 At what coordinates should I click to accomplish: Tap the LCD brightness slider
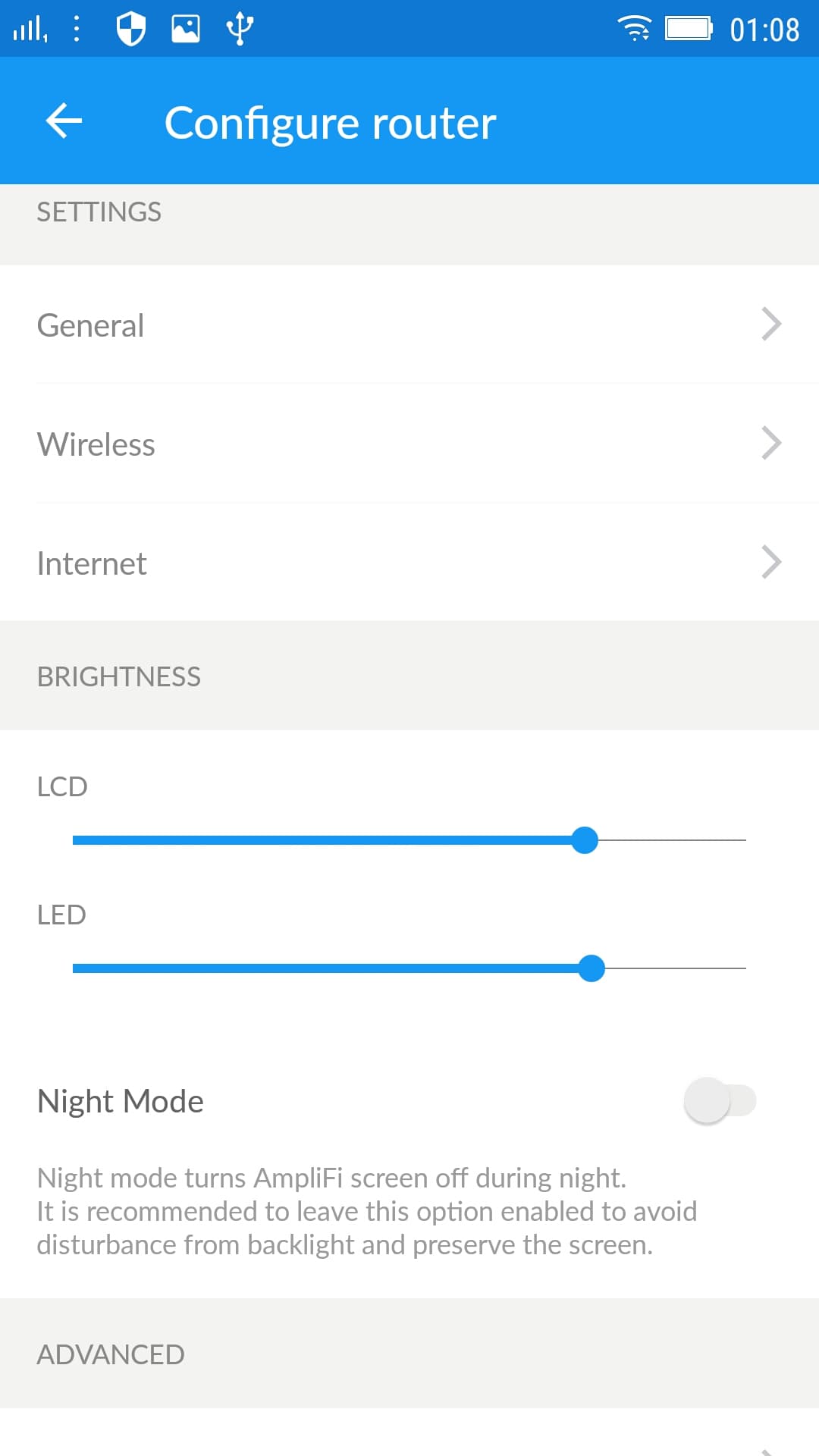tap(409, 840)
